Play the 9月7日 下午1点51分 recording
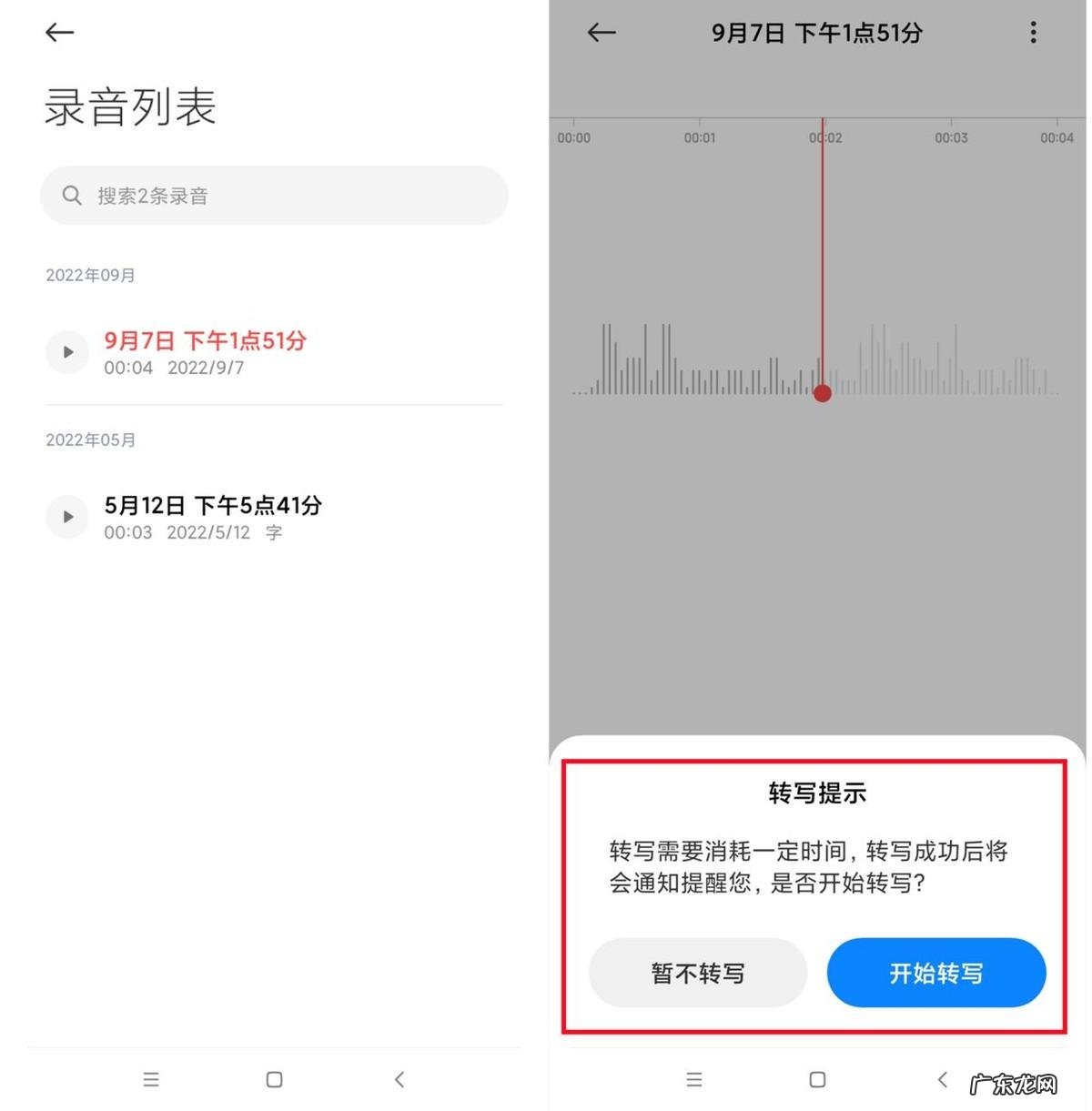Image resolution: width=1092 pixels, height=1111 pixels. tap(67, 352)
